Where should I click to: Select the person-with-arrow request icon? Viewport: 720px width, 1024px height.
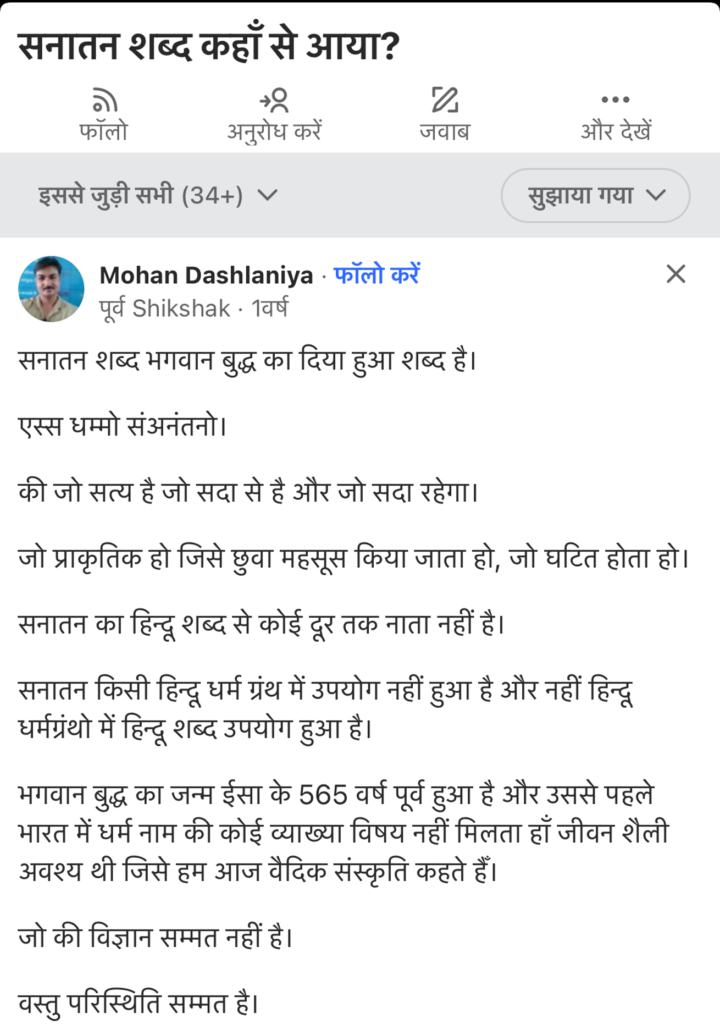pyautogui.click(x=275, y=98)
